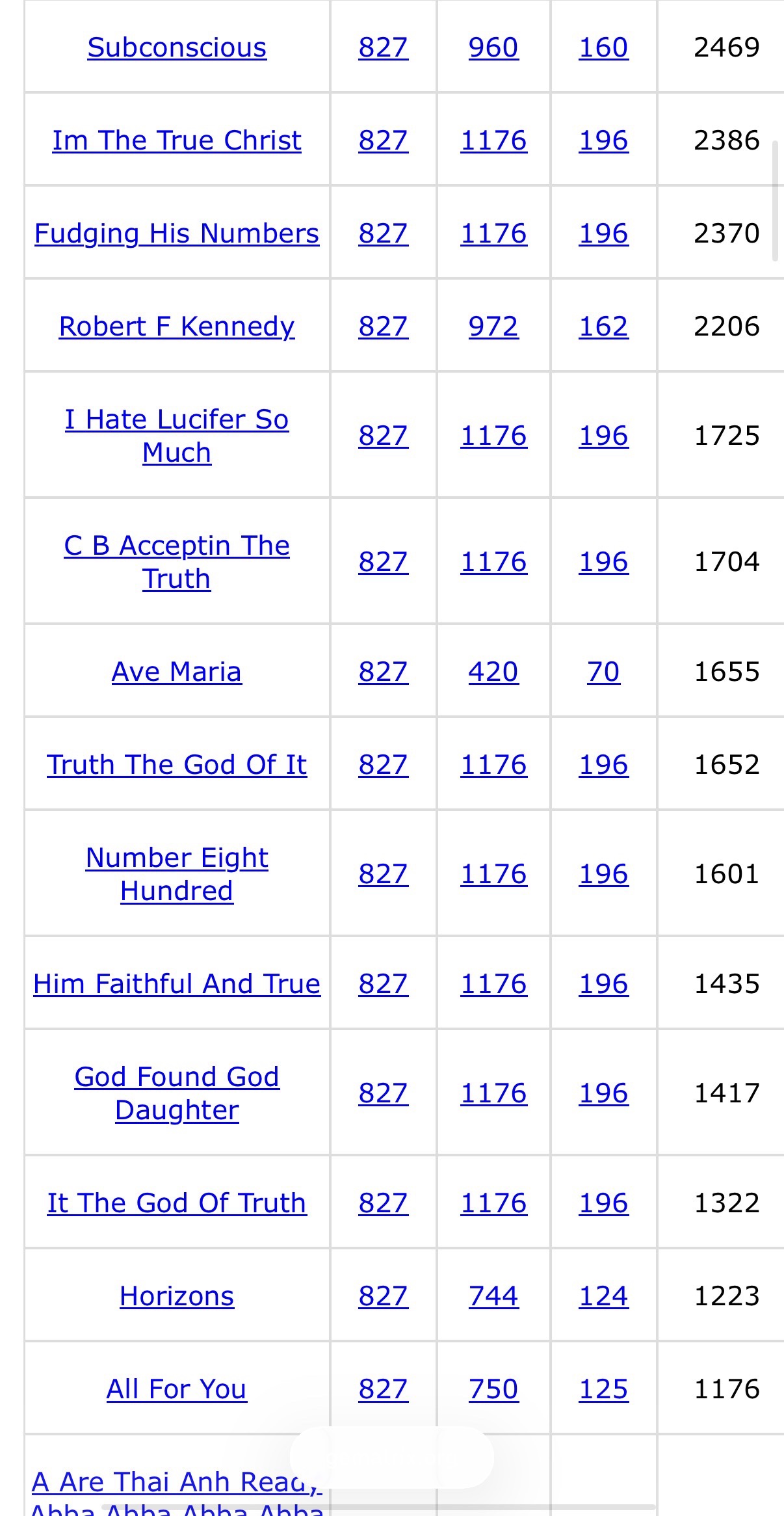
Task: Tap the I Hate Lucifer So Much link
Action: (177, 436)
